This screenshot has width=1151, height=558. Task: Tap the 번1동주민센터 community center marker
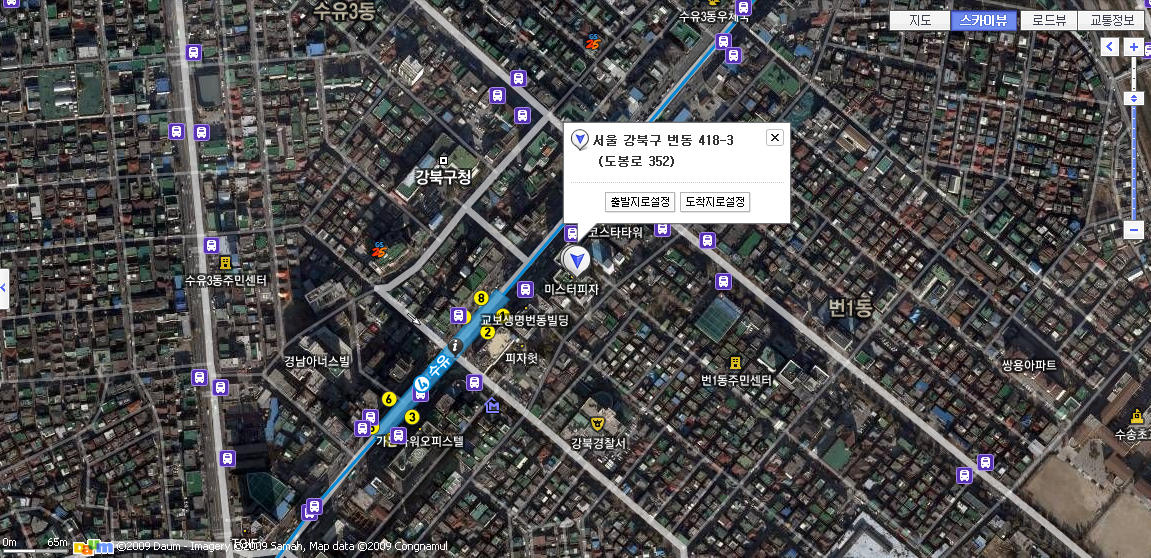(x=736, y=362)
